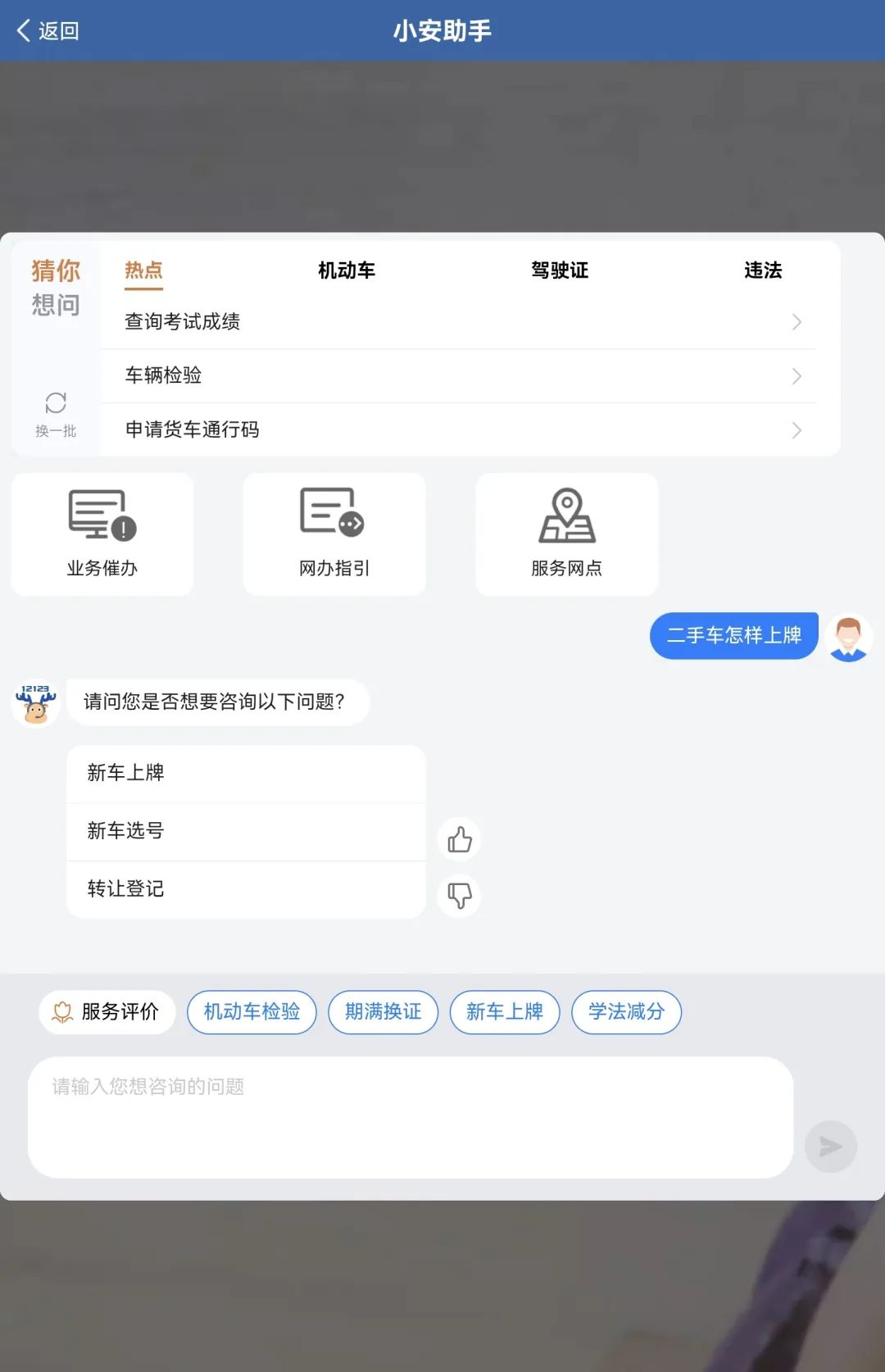The height and width of the screenshot is (1372, 885).
Task: Click the user avatar next to chat bubble
Action: 850,636
